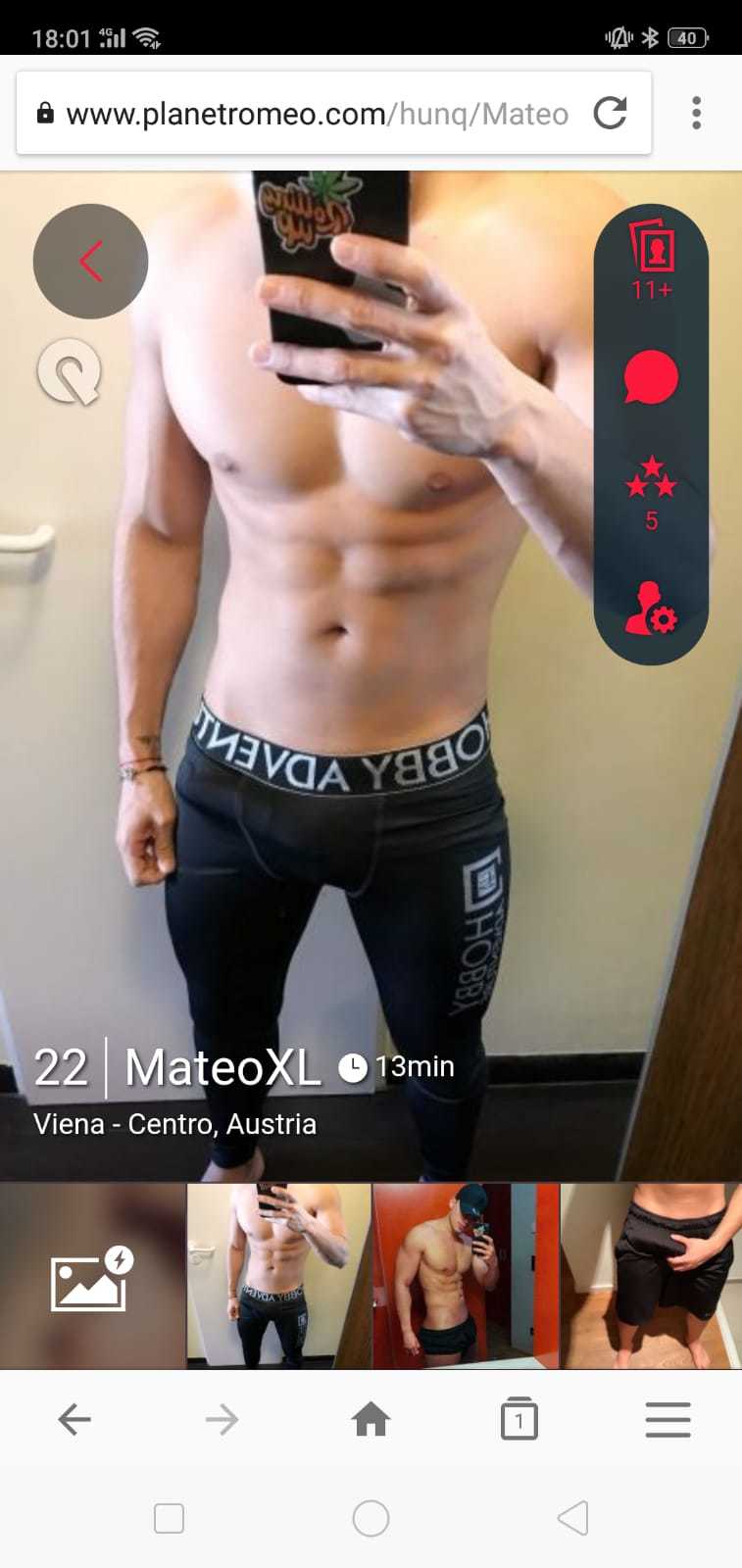Reload the page in browser
Screen dimensions: 742x1568
coord(610,114)
